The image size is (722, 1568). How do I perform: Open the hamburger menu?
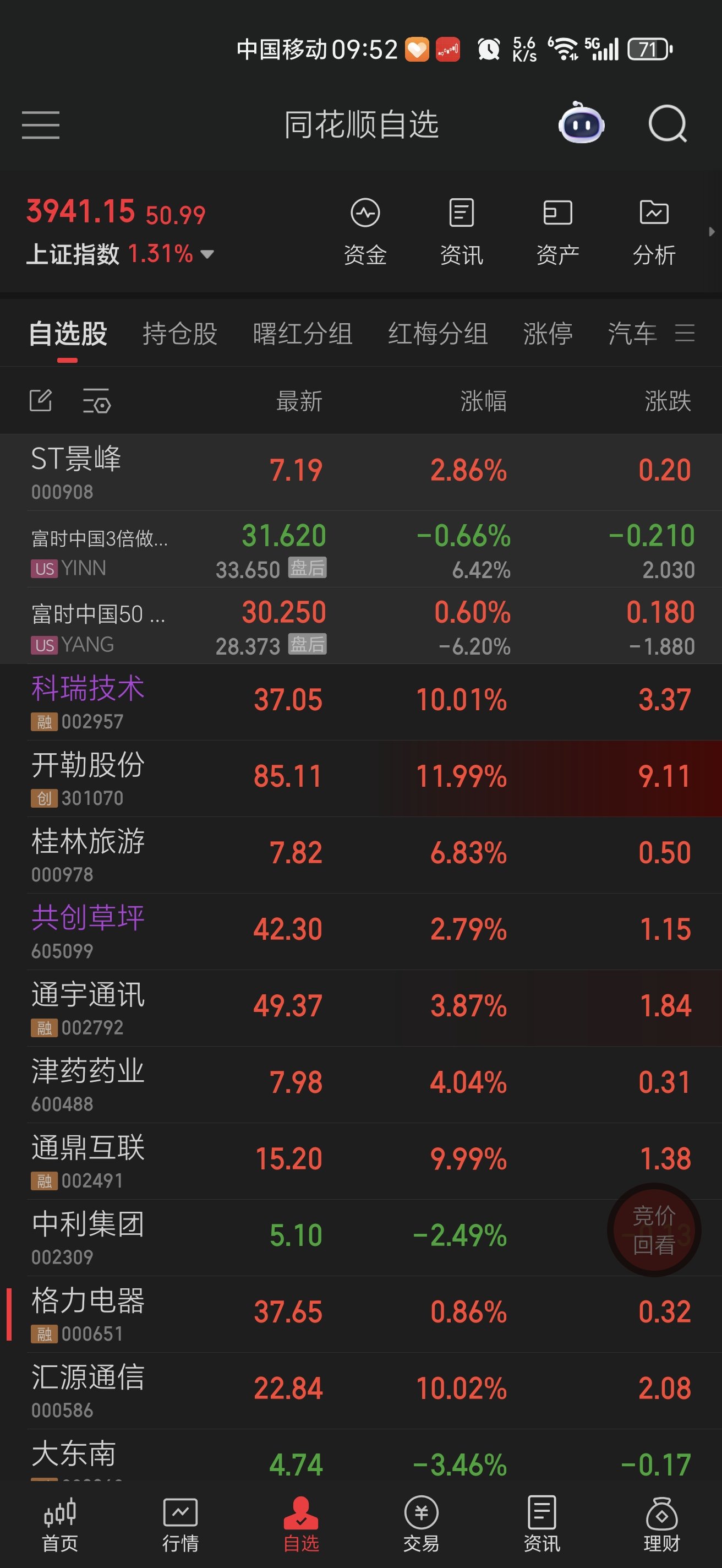pyautogui.click(x=41, y=125)
